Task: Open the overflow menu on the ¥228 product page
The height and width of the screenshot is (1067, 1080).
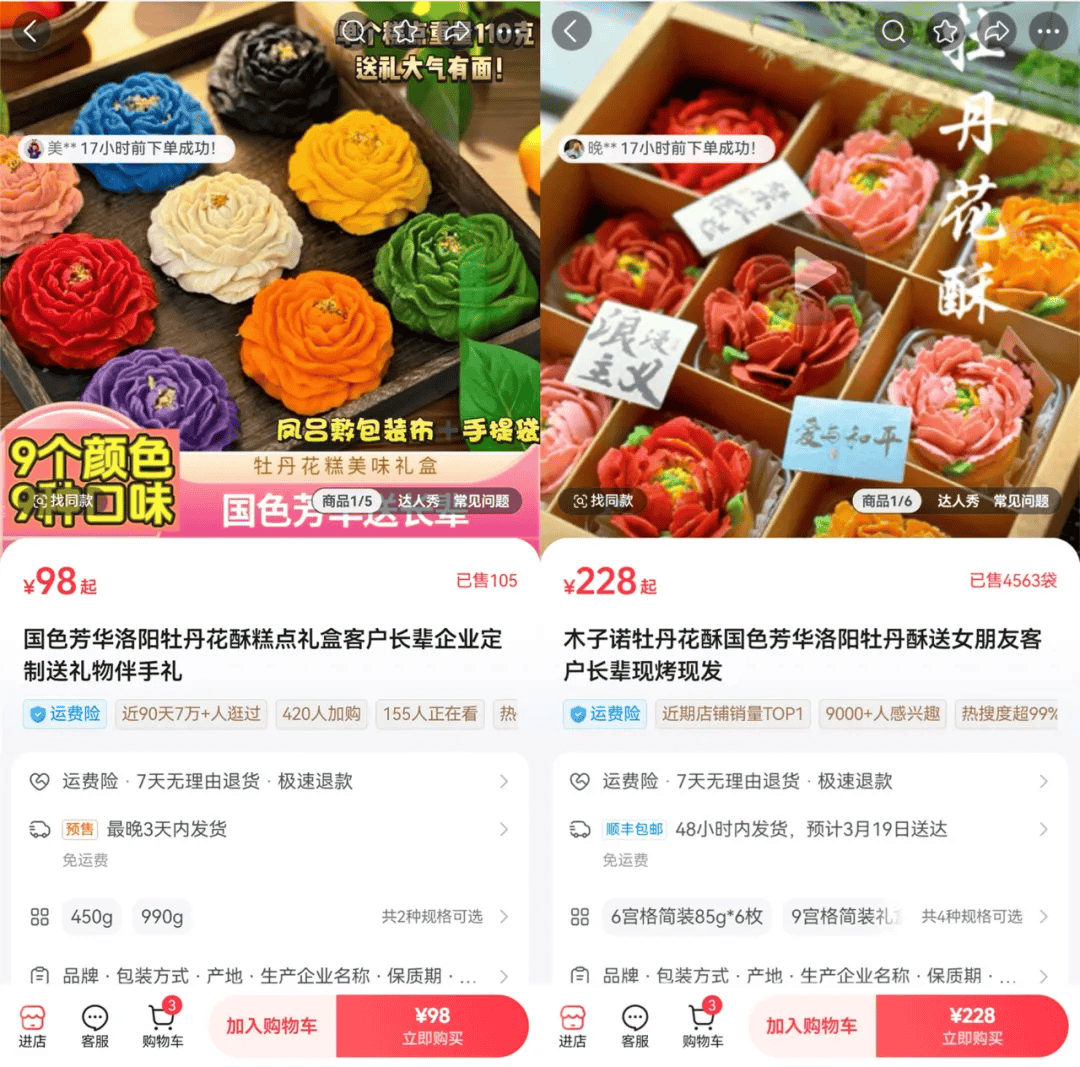Action: 1048,32
